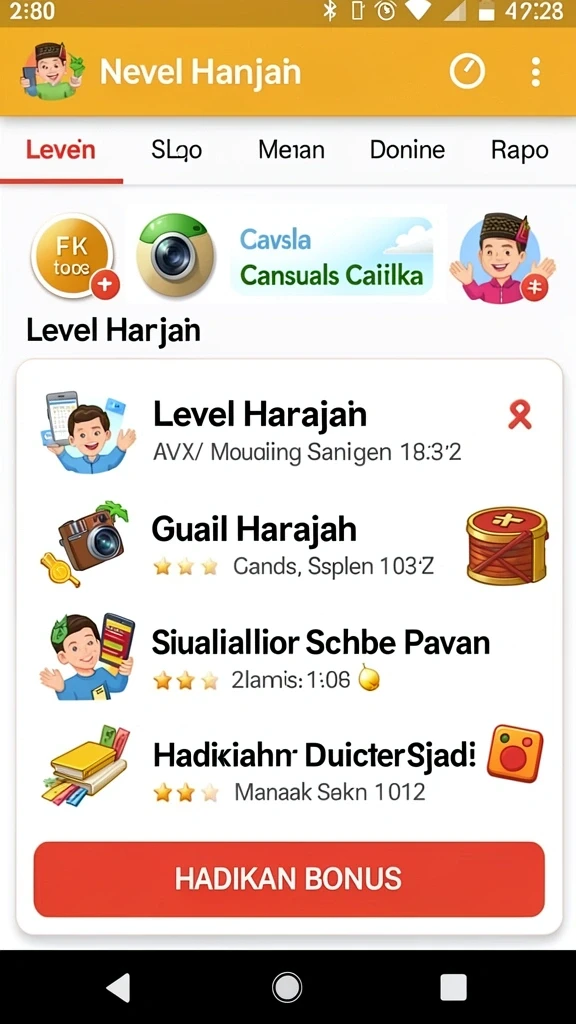This screenshot has width=576, height=1024.
Task: Open the Cansuals Caiilka banner
Action: click(332, 256)
